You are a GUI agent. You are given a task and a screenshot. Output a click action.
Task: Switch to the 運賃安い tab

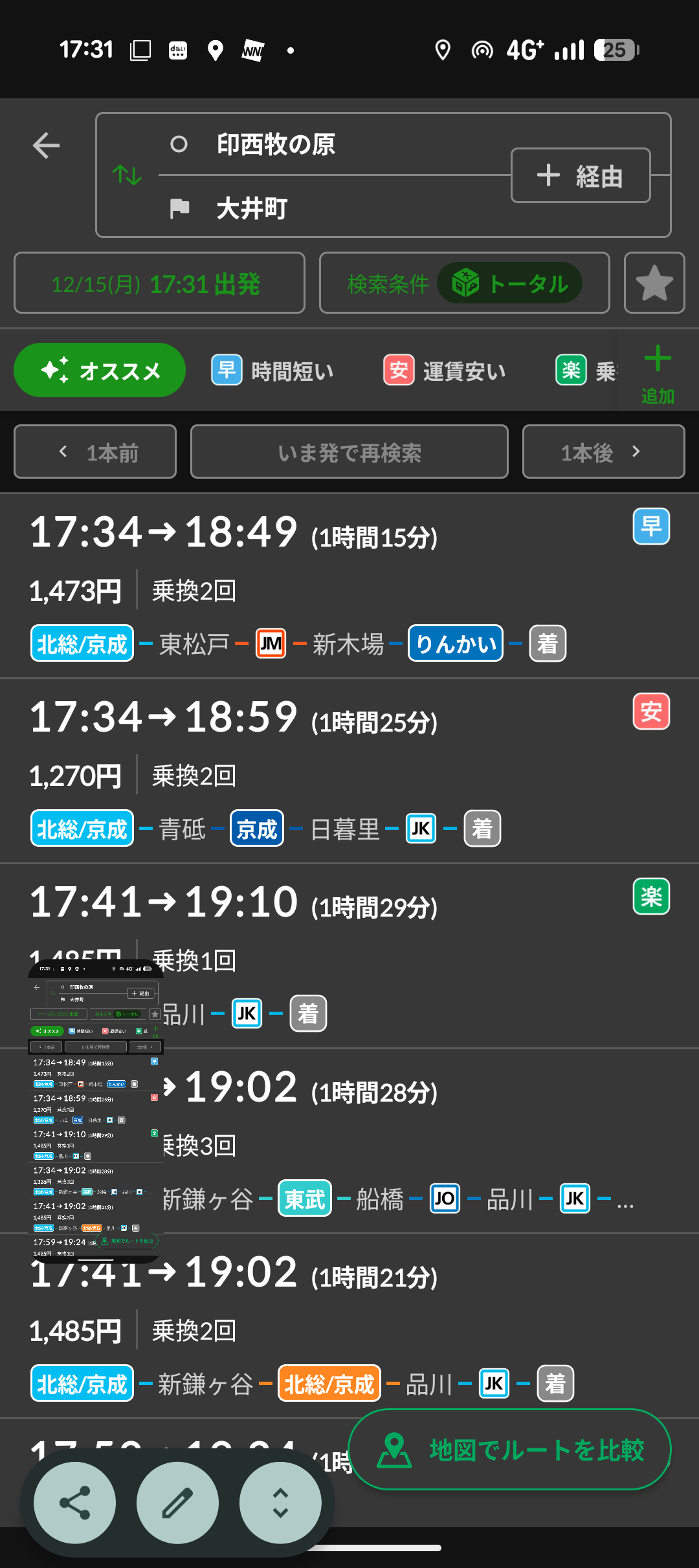[445, 371]
